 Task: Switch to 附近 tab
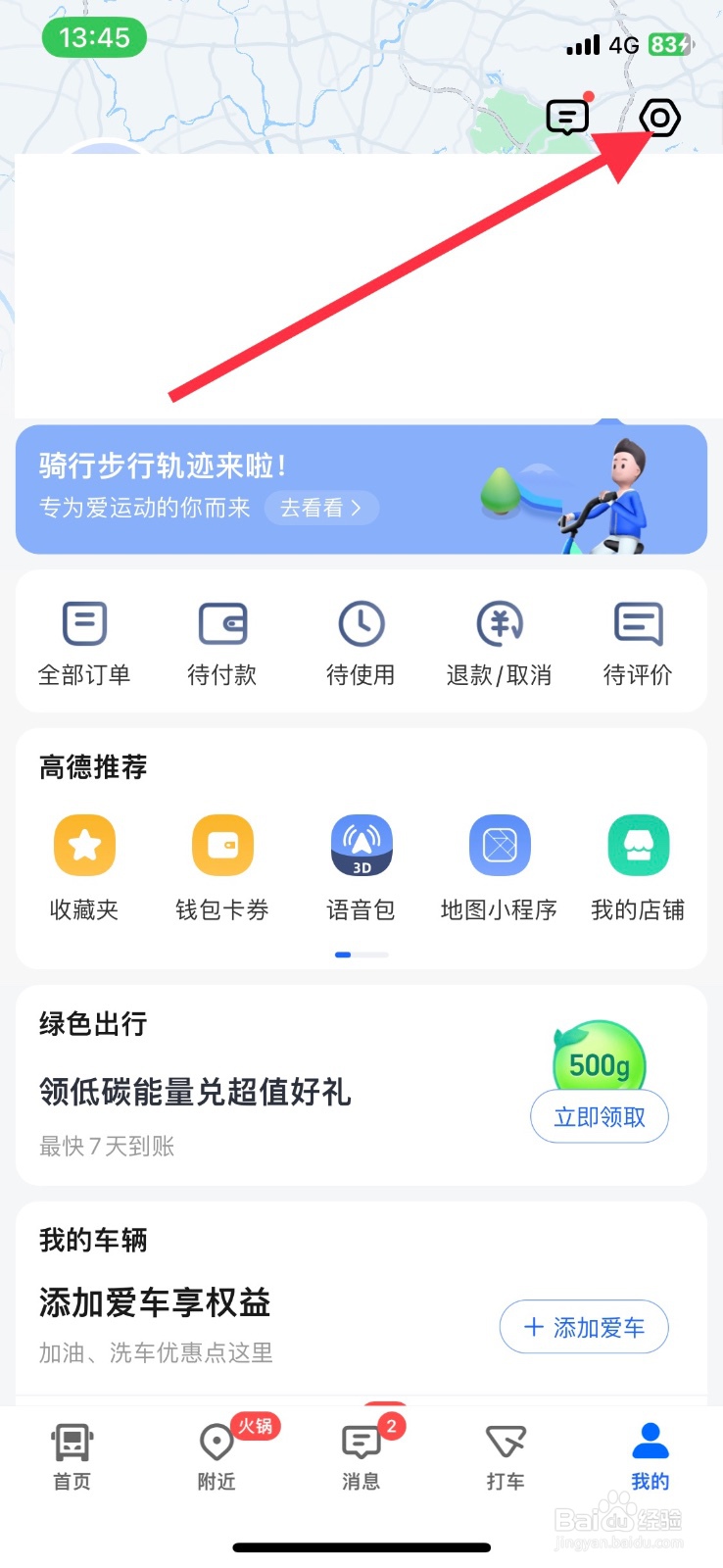pos(217,1456)
